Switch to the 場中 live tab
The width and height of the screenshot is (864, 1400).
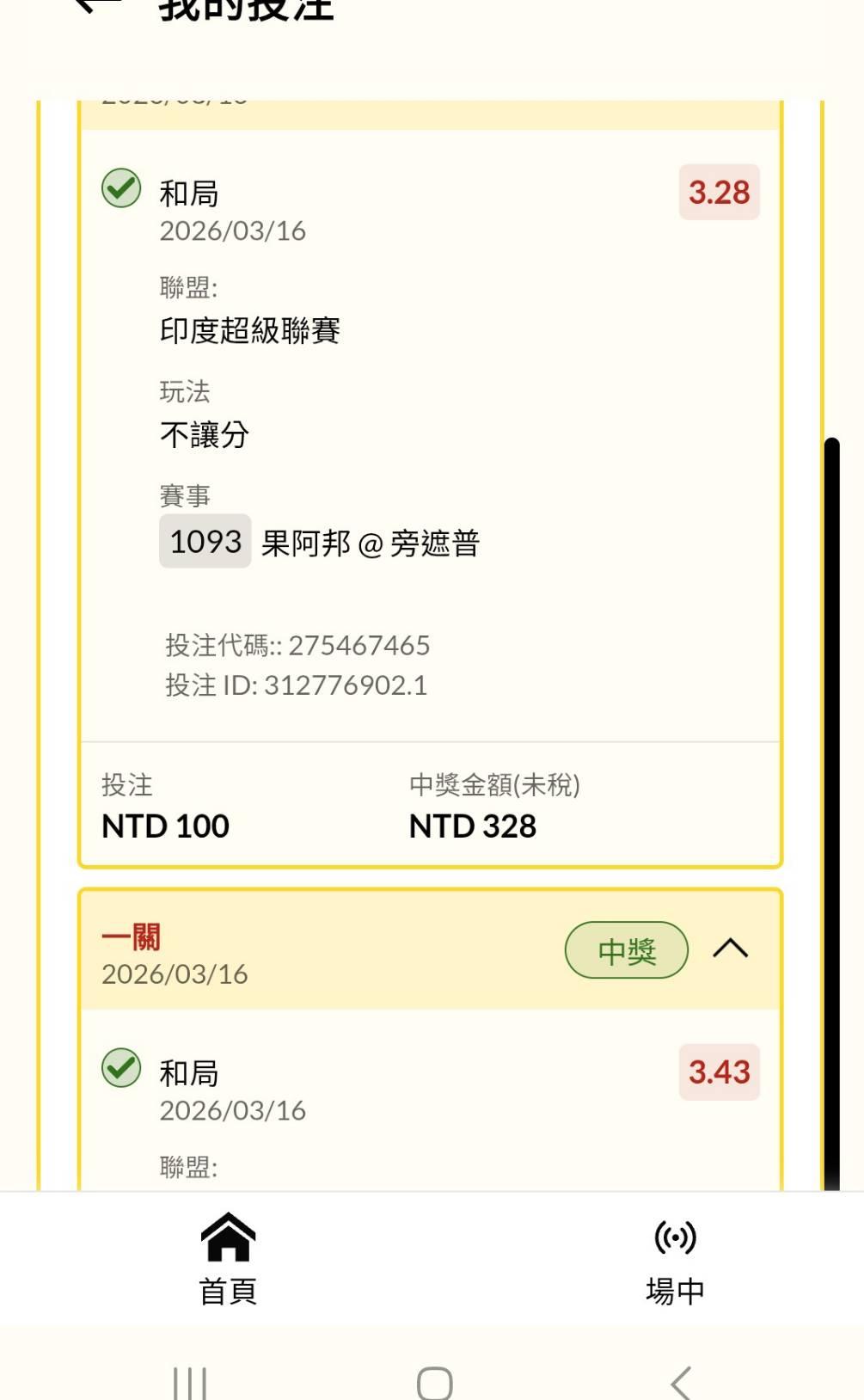point(675,1262)
